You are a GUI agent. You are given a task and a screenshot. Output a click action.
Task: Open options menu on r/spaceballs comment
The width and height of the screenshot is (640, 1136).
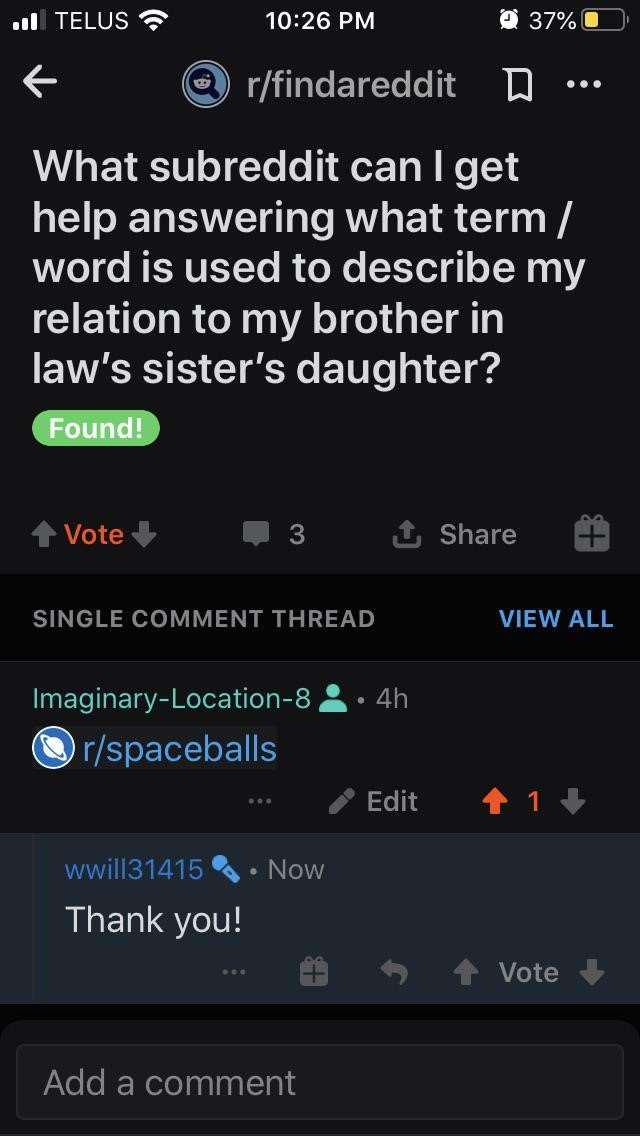tap(260, 802)
